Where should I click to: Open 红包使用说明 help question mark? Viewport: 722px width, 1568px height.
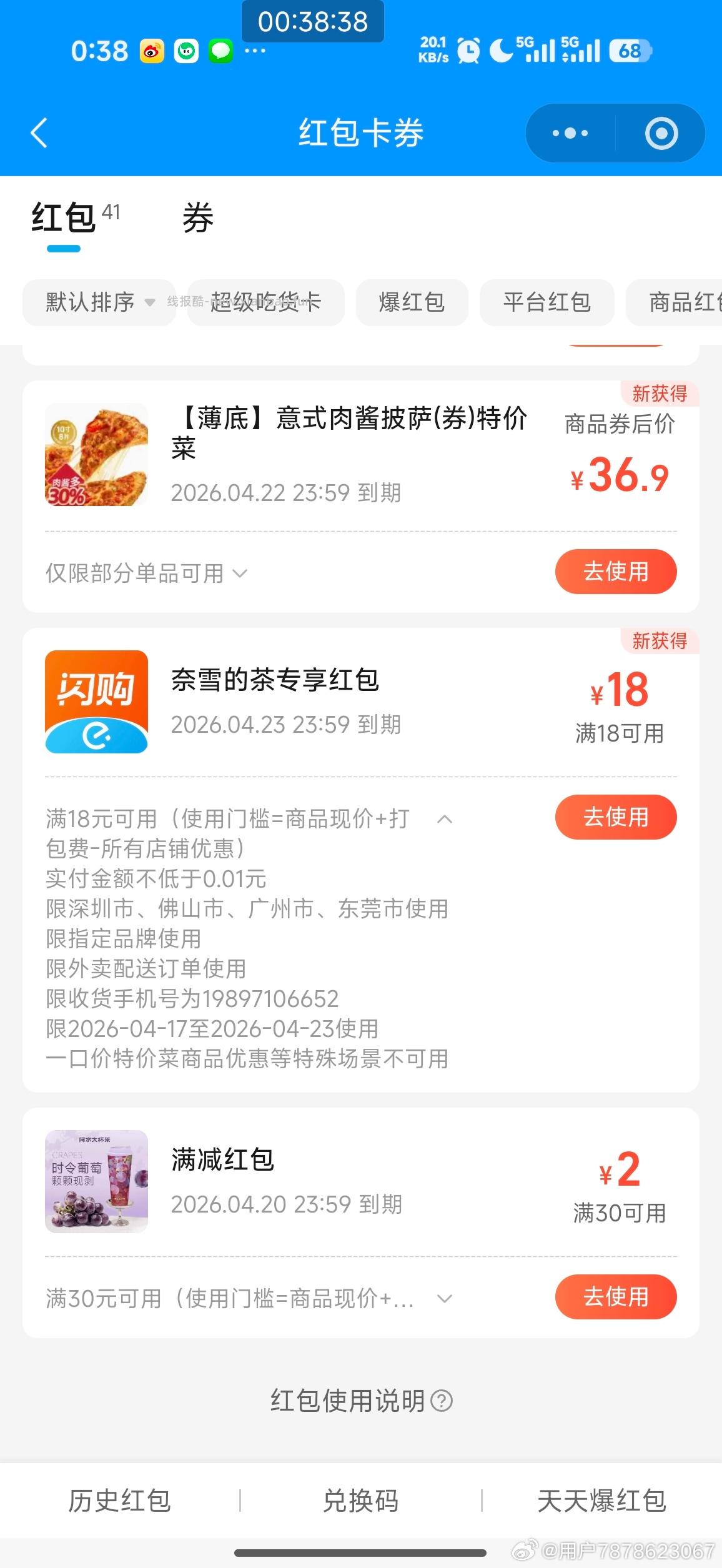(x=443, y=1400)
